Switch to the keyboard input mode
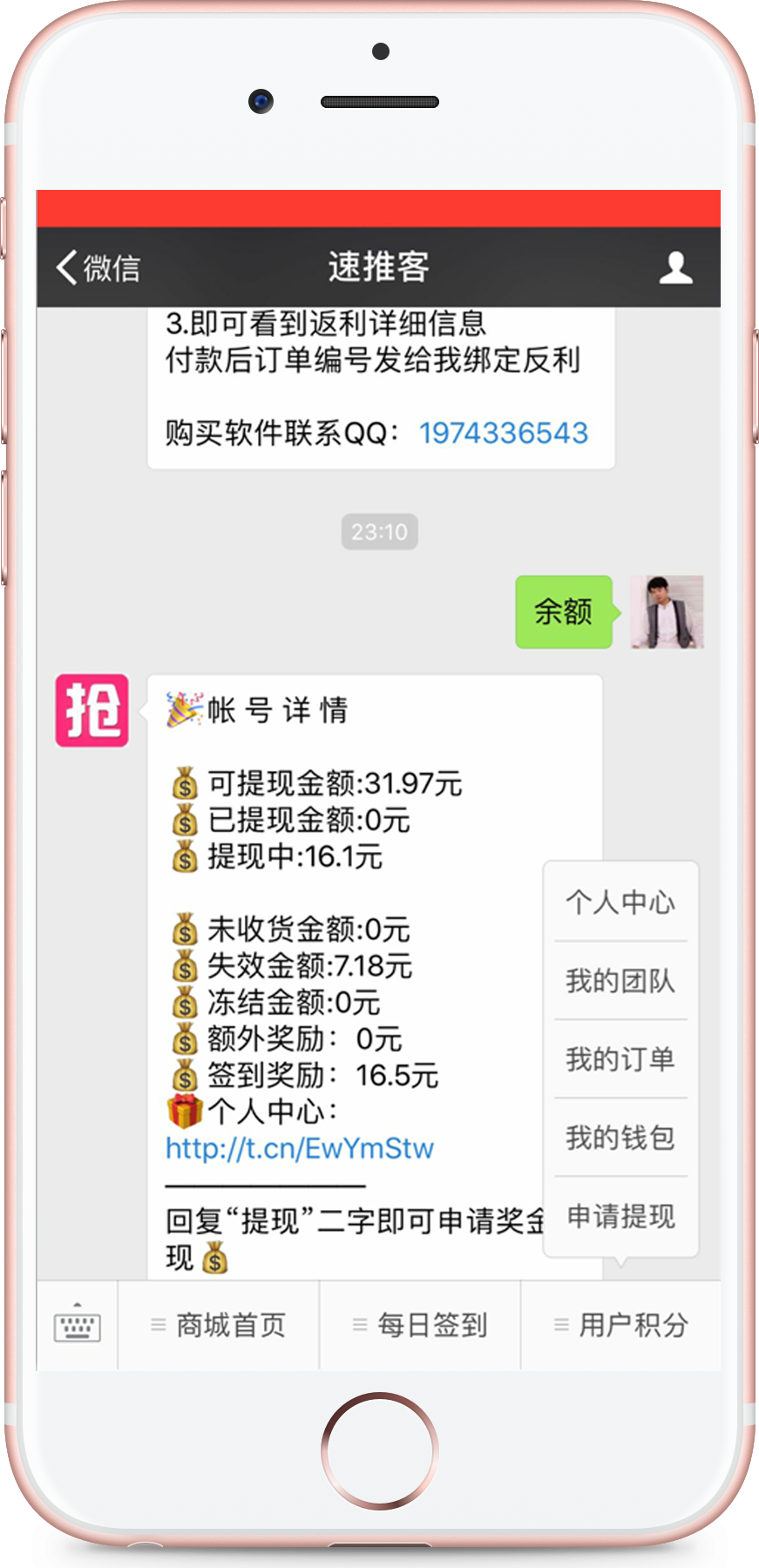Image resolution: width=759 pixels, height=1568 pixels. pyautogui.click(x=78, y=1326)
